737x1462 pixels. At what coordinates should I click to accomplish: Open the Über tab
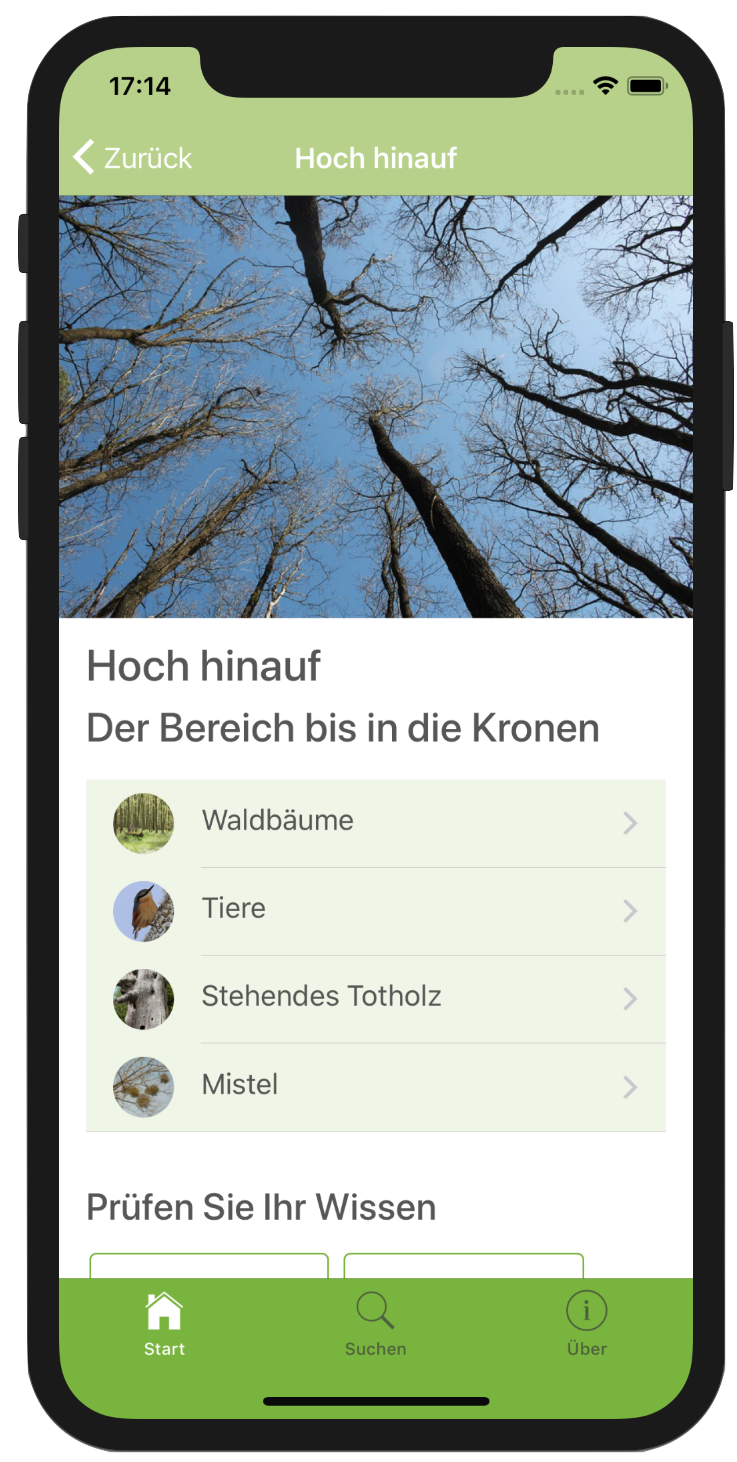(587, 1324)
